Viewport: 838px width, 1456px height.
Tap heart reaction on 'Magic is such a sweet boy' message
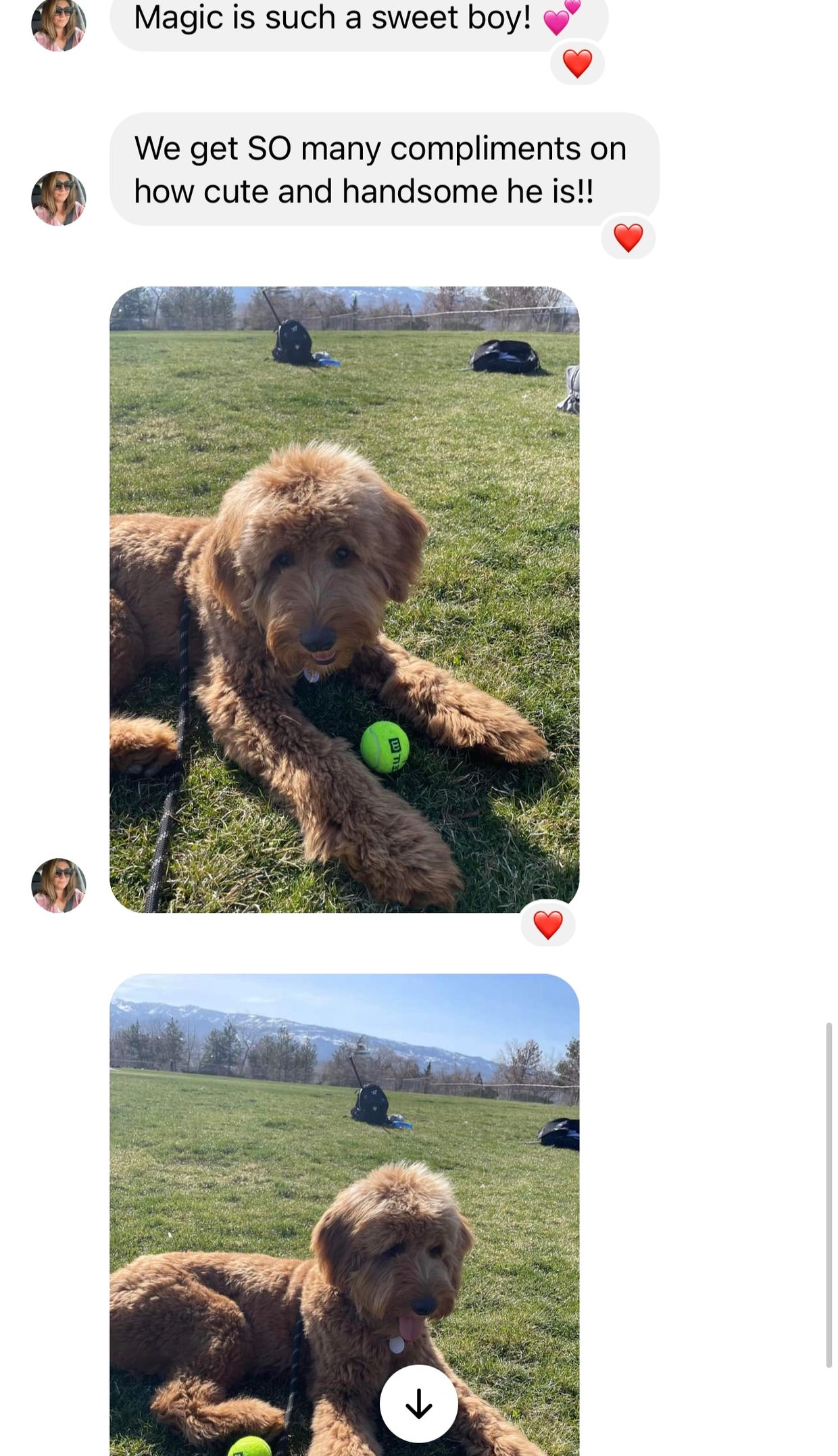coord(577,64)
